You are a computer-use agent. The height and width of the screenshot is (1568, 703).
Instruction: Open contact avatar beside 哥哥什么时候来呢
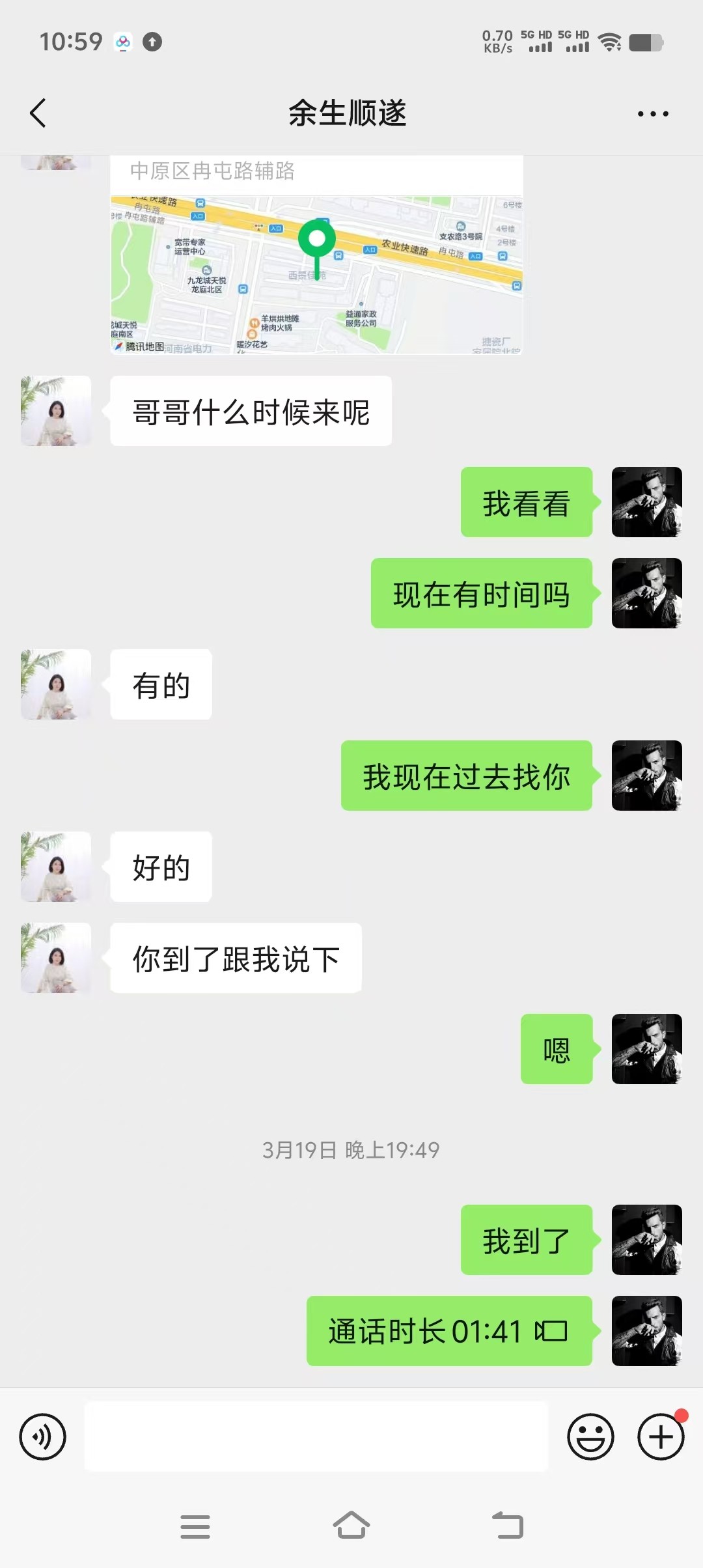point(56,411)
